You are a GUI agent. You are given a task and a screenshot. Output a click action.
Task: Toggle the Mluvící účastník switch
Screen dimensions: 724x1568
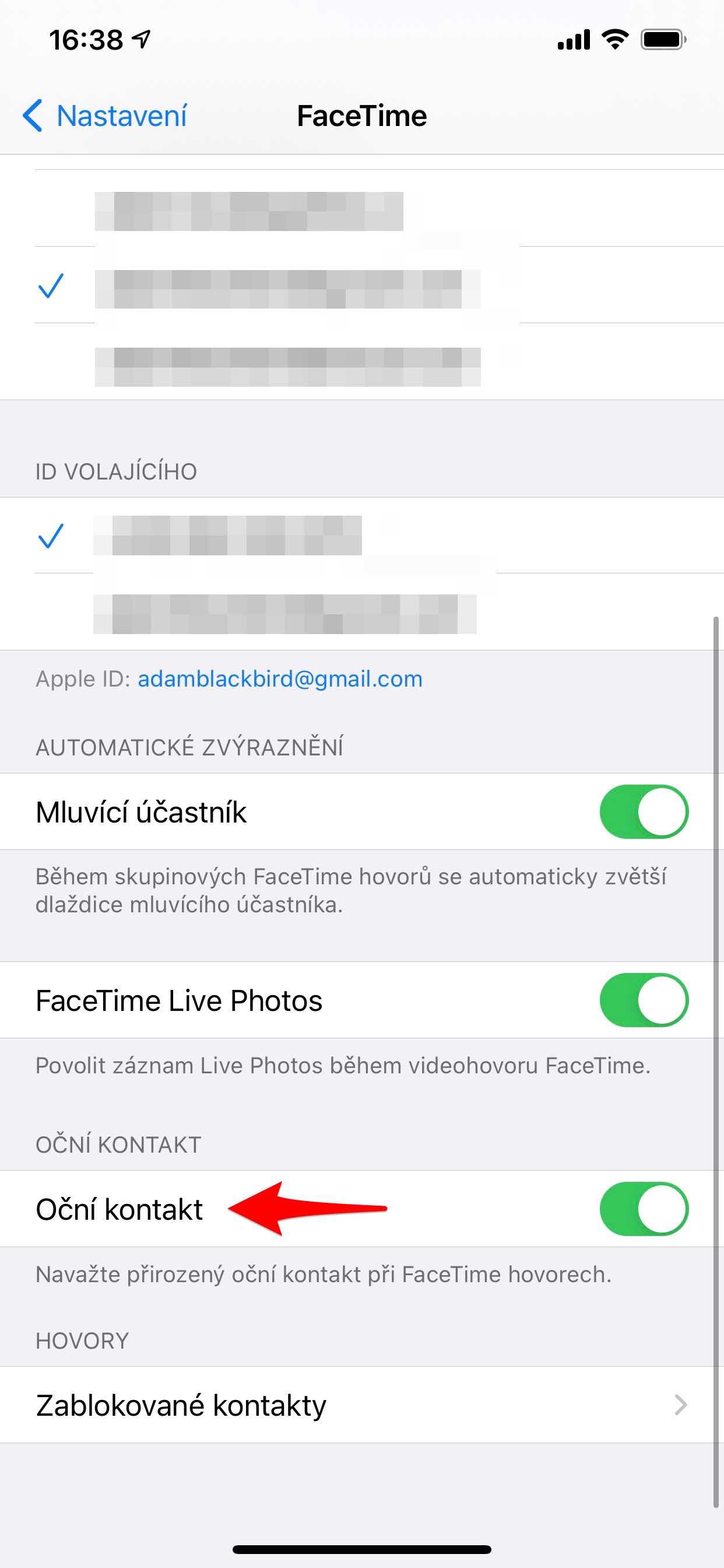644,811
